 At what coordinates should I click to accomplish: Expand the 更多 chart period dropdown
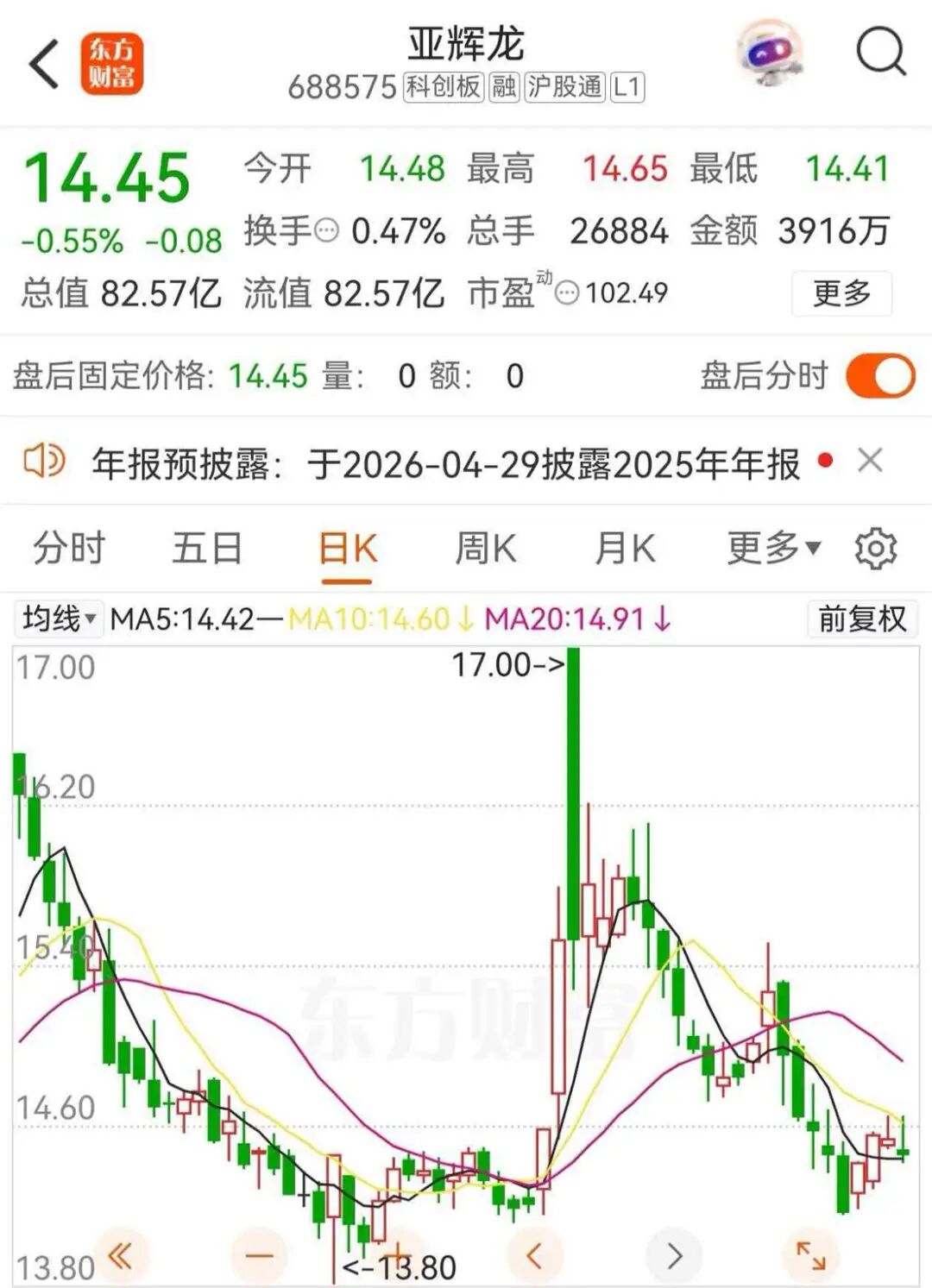point(773,549)
